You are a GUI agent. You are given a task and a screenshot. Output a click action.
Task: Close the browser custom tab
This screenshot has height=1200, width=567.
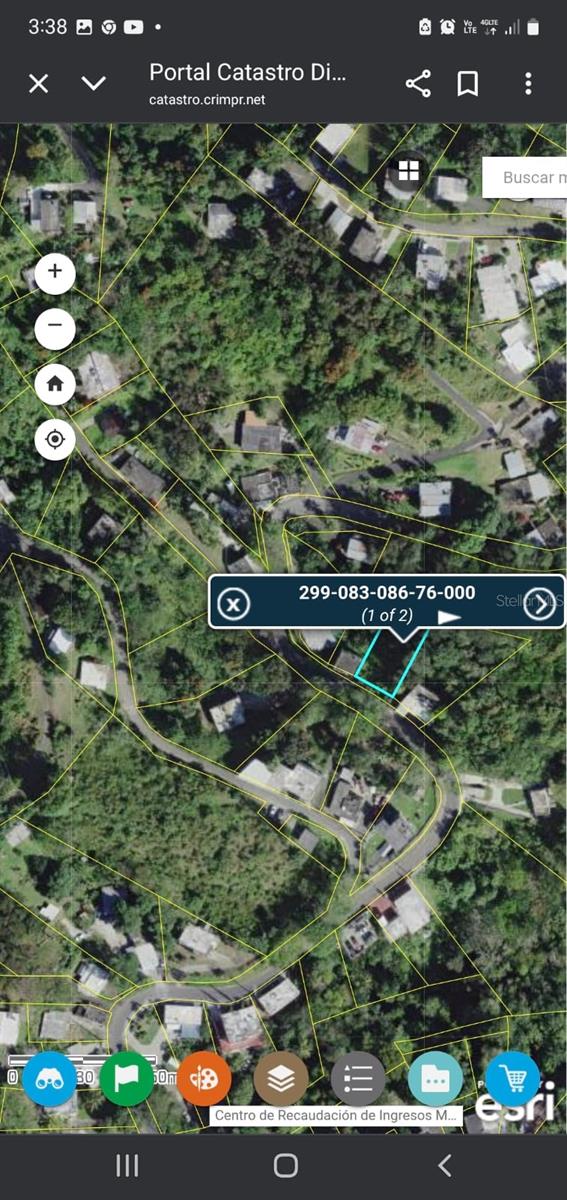coord(38,84)
